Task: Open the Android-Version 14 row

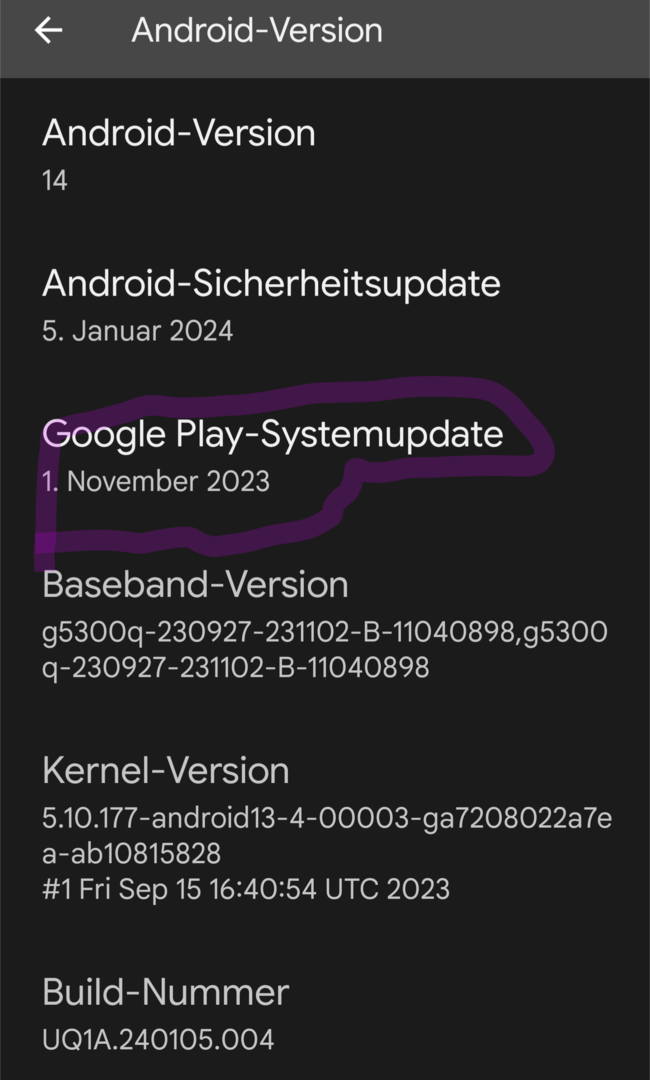Action: coord(178,153)
